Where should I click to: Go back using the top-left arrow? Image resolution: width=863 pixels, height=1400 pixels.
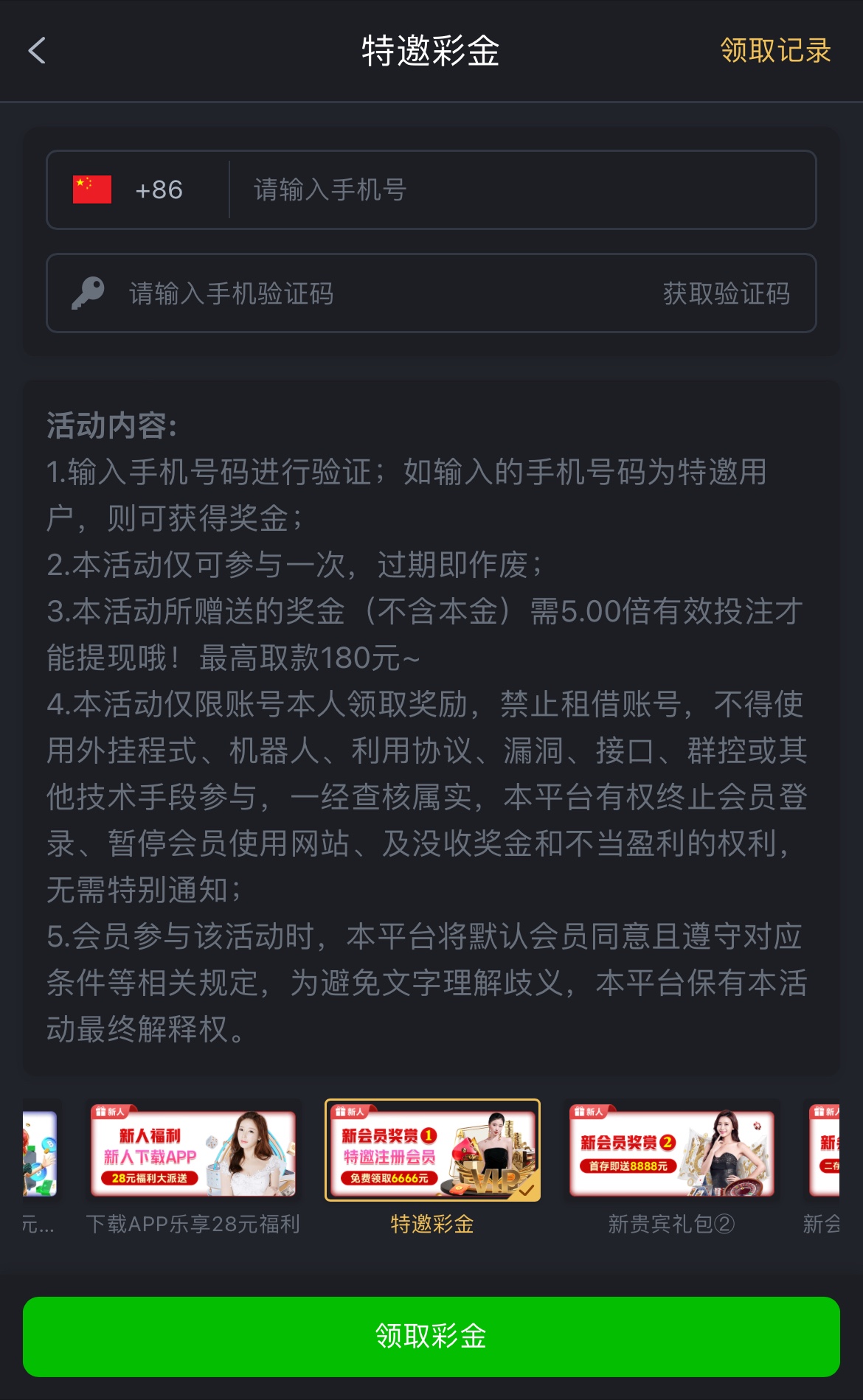pyautogui.click(x=37, y=51)
